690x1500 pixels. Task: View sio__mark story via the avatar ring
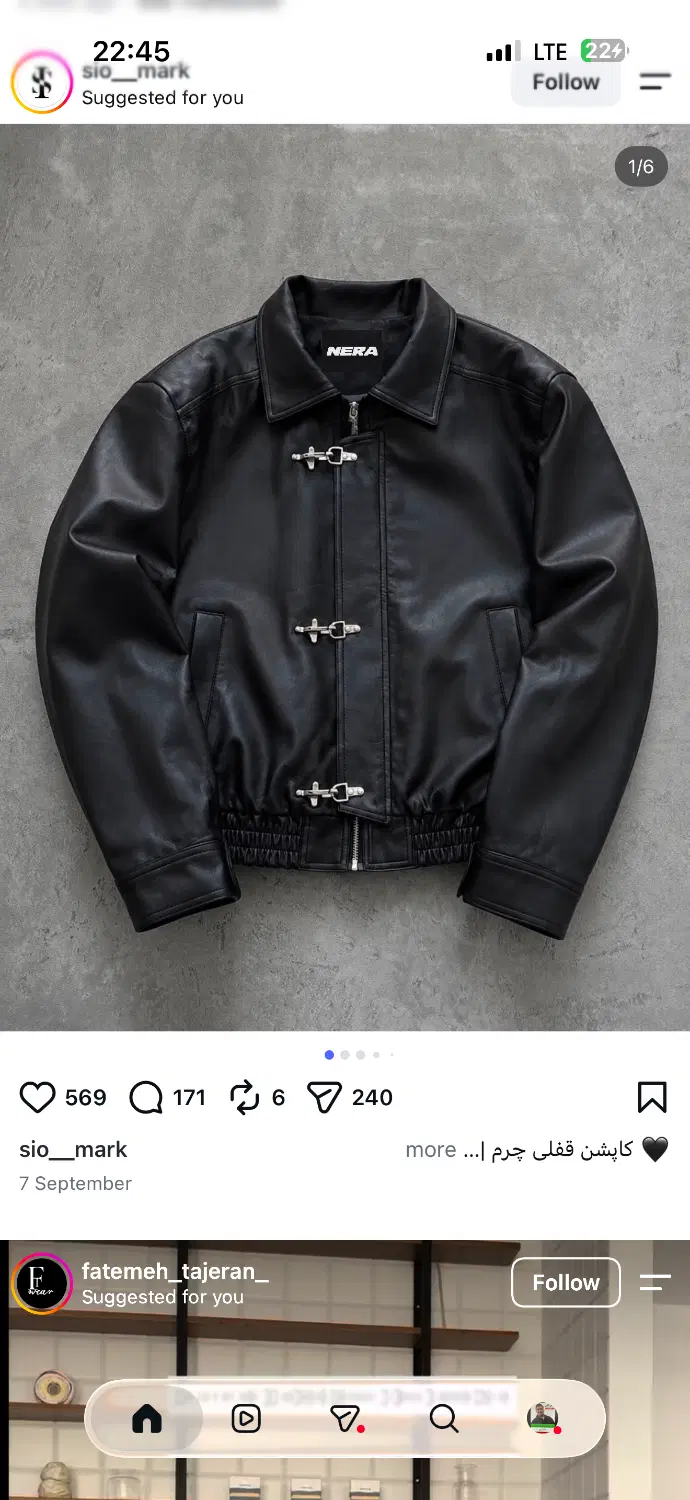41,83
